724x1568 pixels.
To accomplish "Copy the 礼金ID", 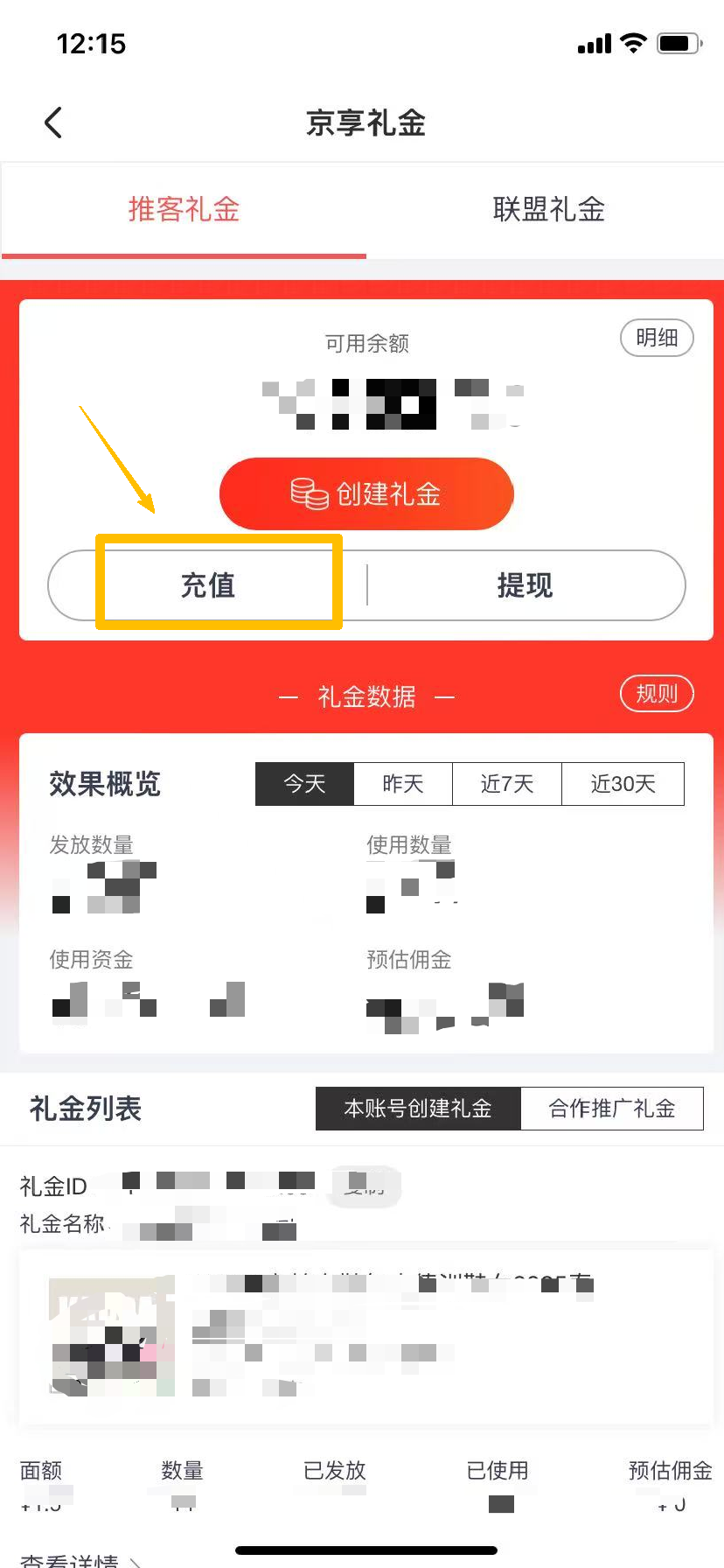I will (x=365, y=1186).
